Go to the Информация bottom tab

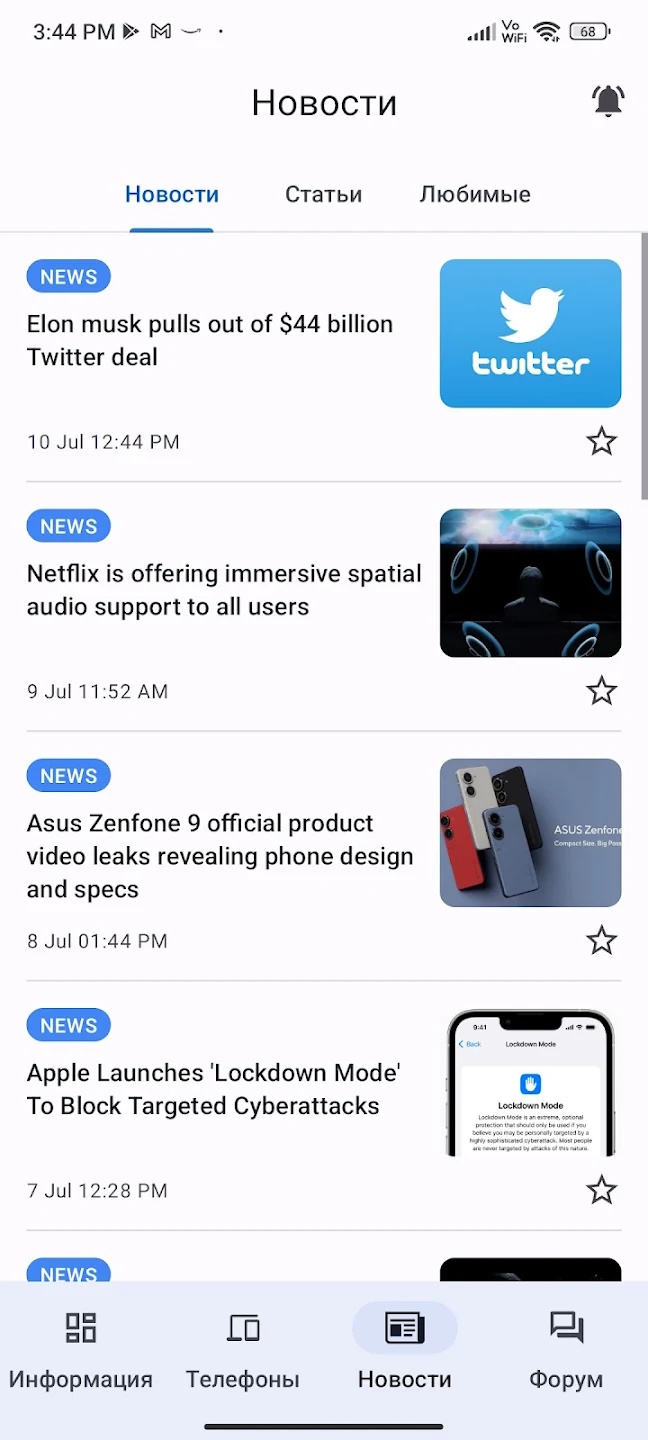pos(81,1351)
